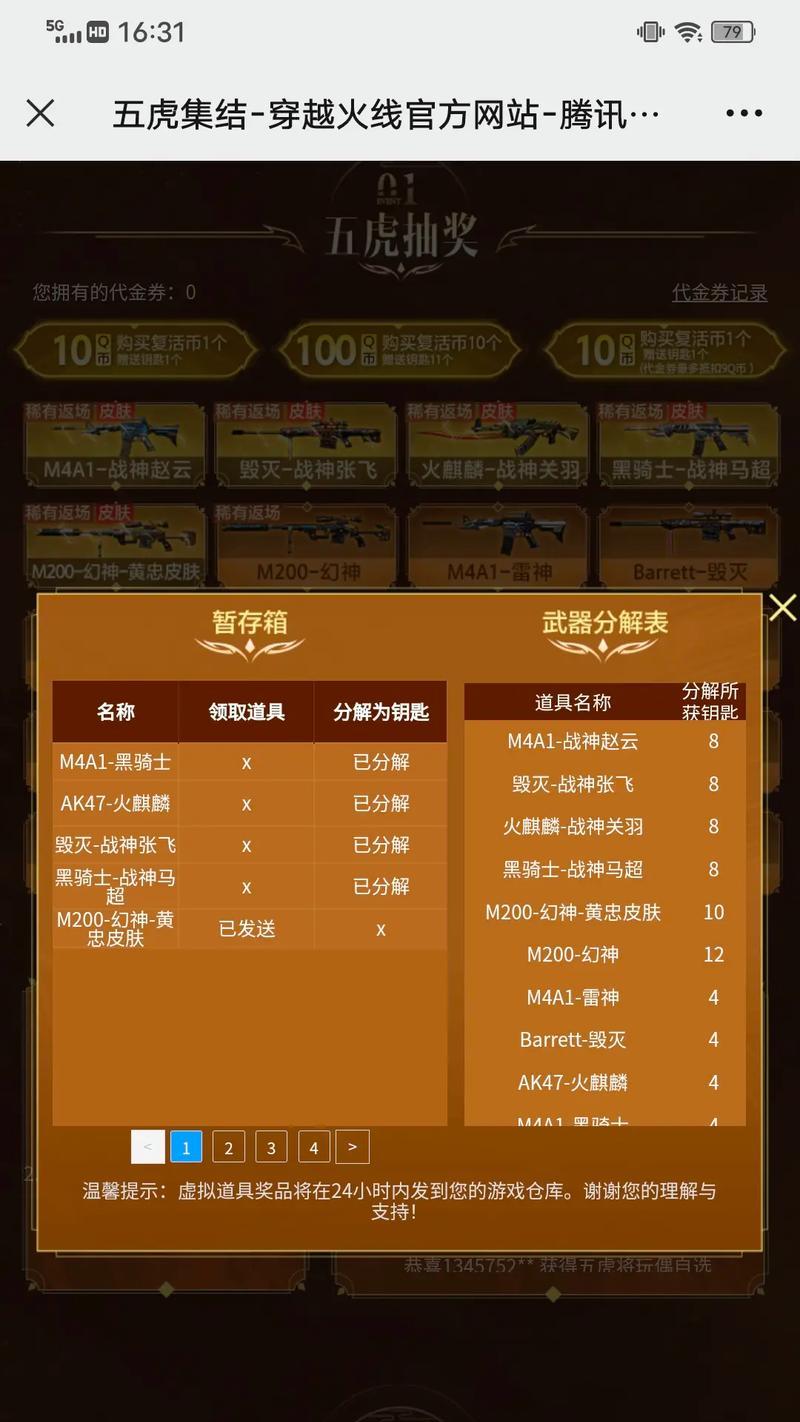The height and width of the screenshot is (1422, 800).
Task: Select page 1 in the pagination
Action: point(186,1148)
